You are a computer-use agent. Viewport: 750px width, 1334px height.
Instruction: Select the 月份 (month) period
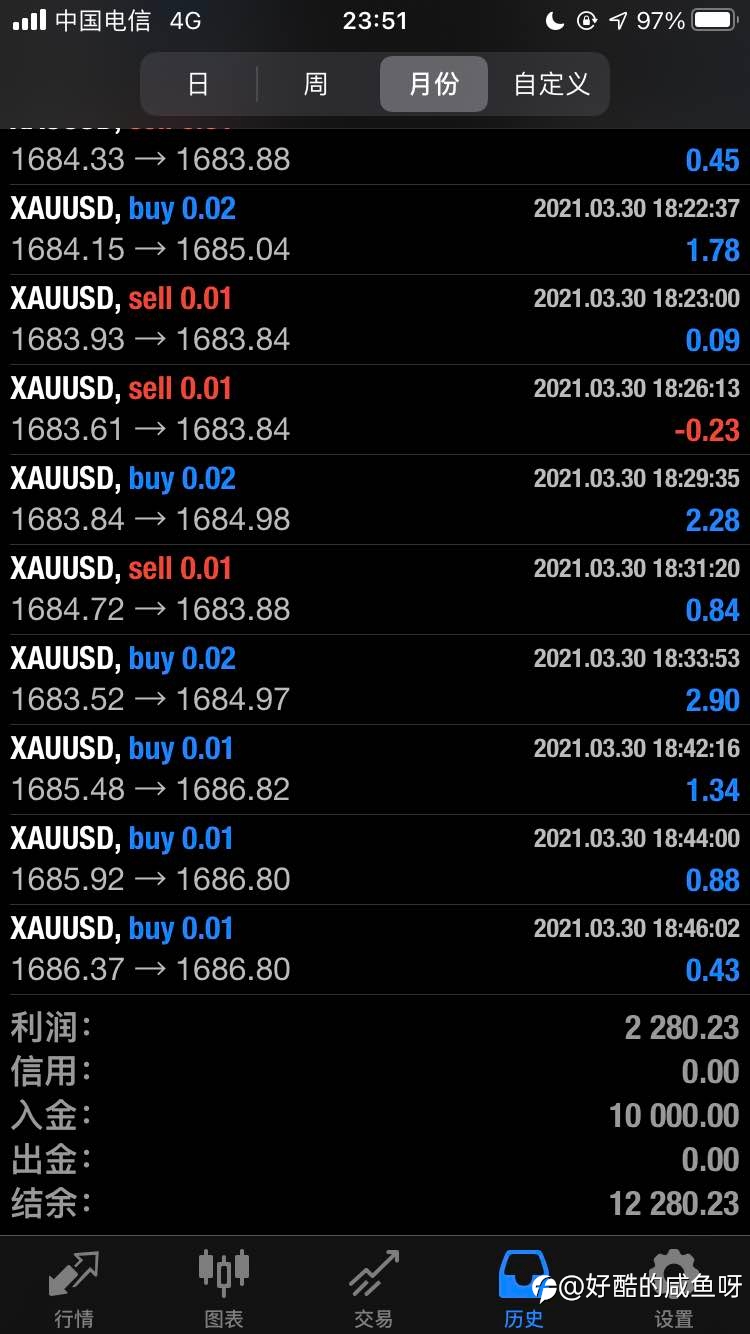434,84
